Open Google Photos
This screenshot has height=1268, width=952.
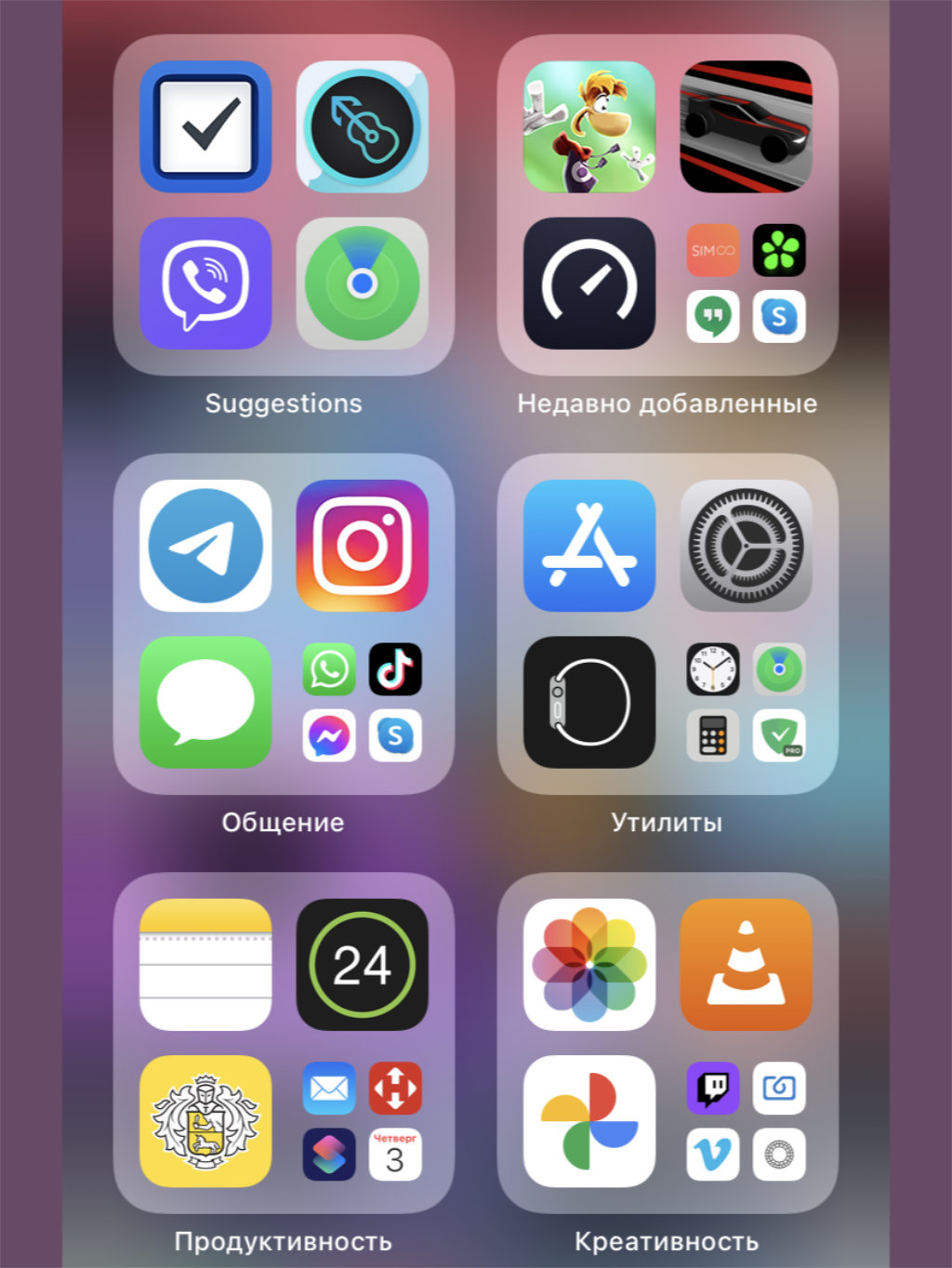(588, 1121)
